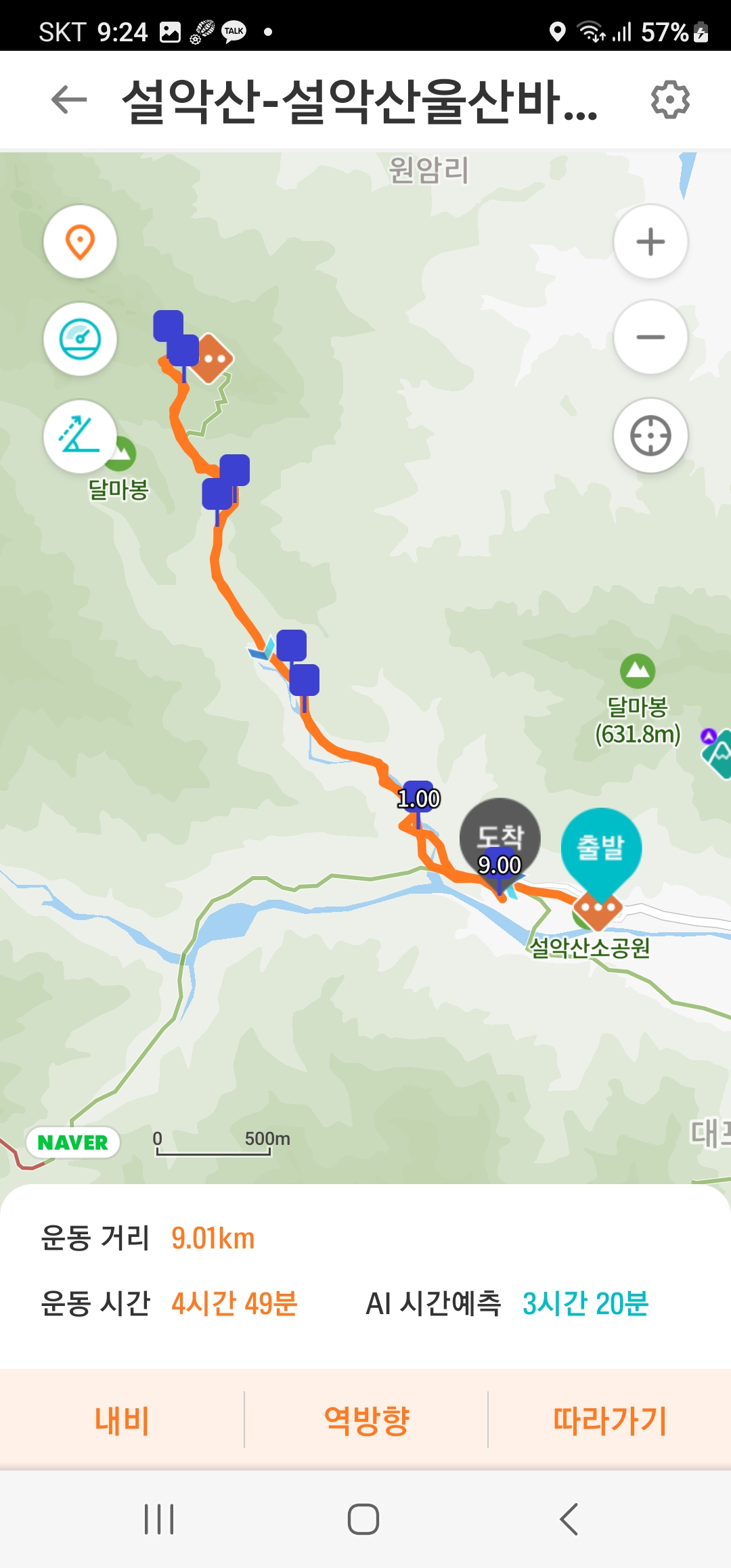Tap the 도착 arrival marker
Viewport: 731px width, 1568px height.
click(500, 835)
